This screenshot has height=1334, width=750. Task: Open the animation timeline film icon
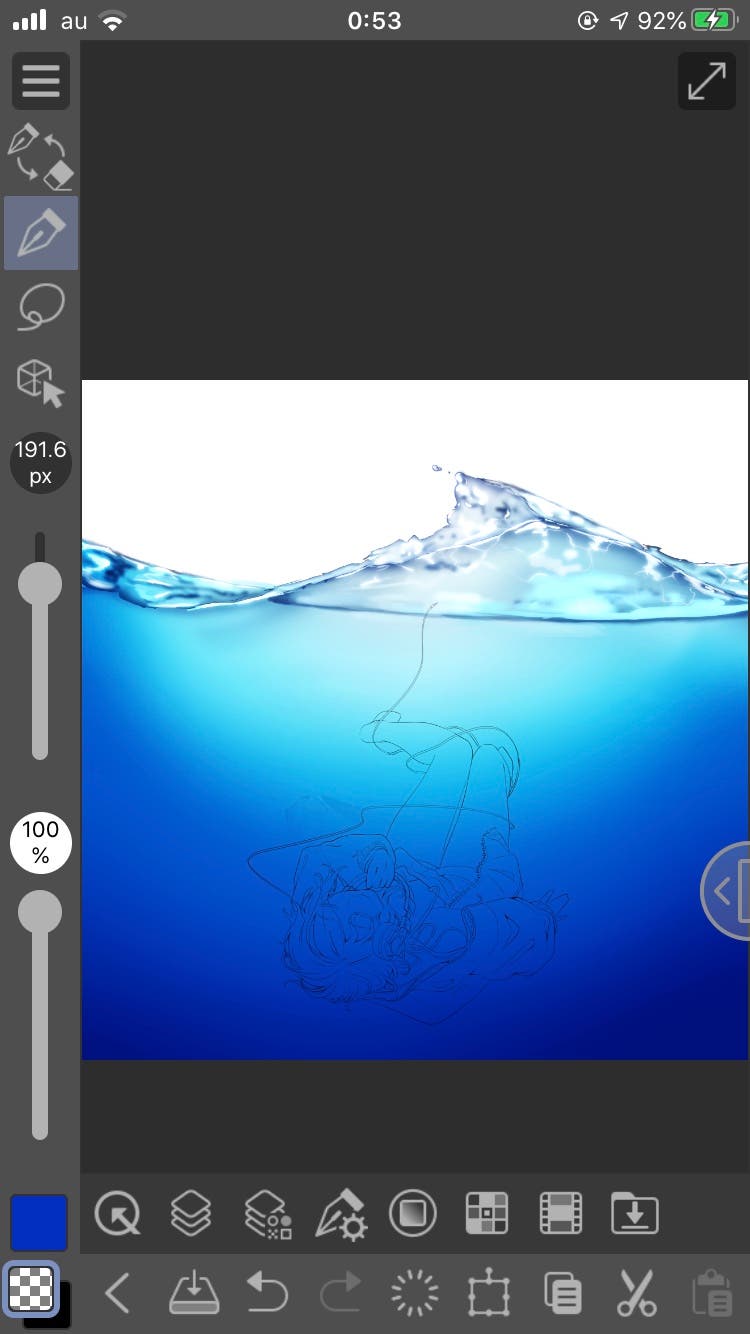pos(561,1214)
